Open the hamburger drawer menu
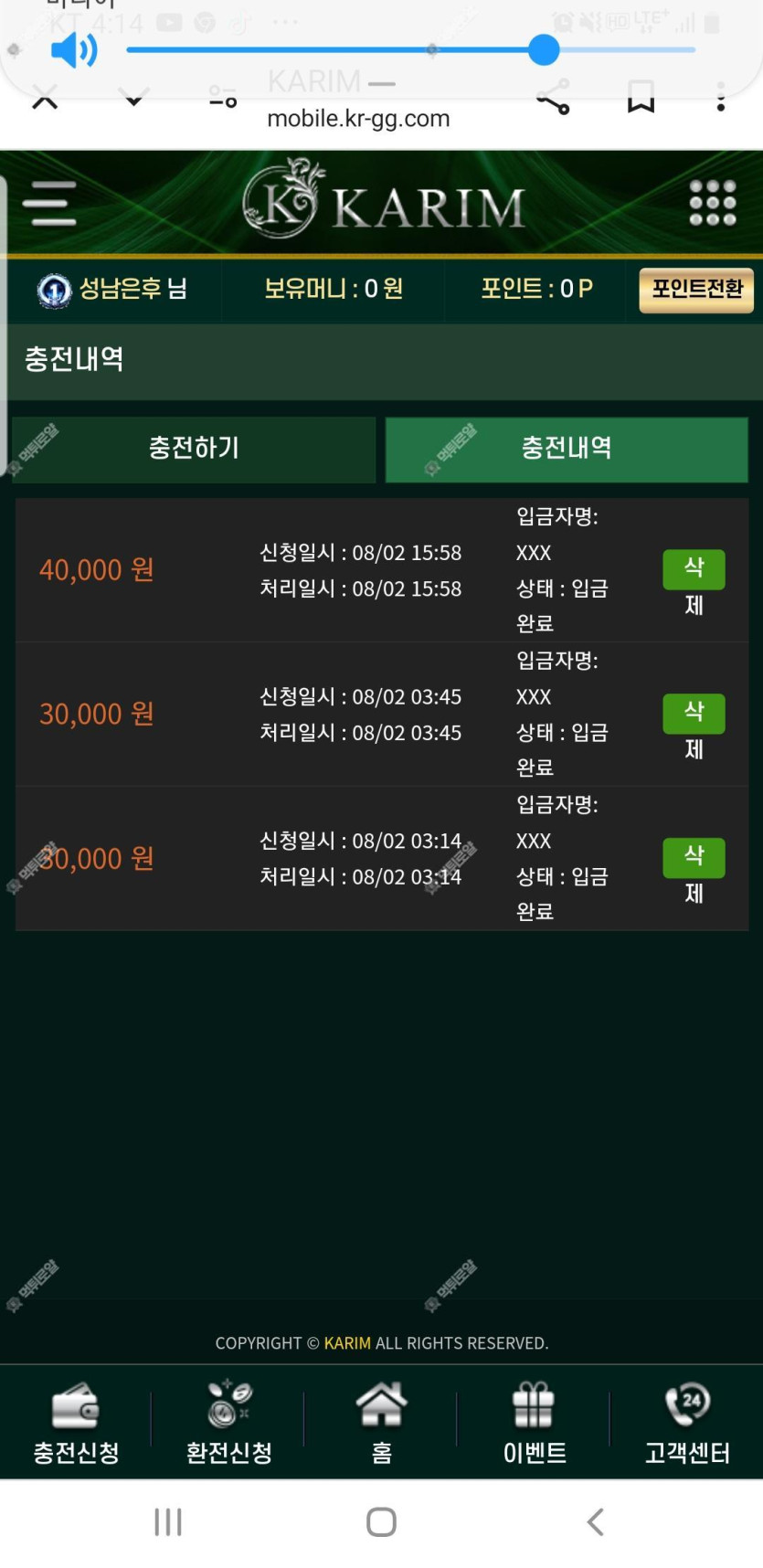This screenshot has width=763, height=1568. tap(49, 203)
